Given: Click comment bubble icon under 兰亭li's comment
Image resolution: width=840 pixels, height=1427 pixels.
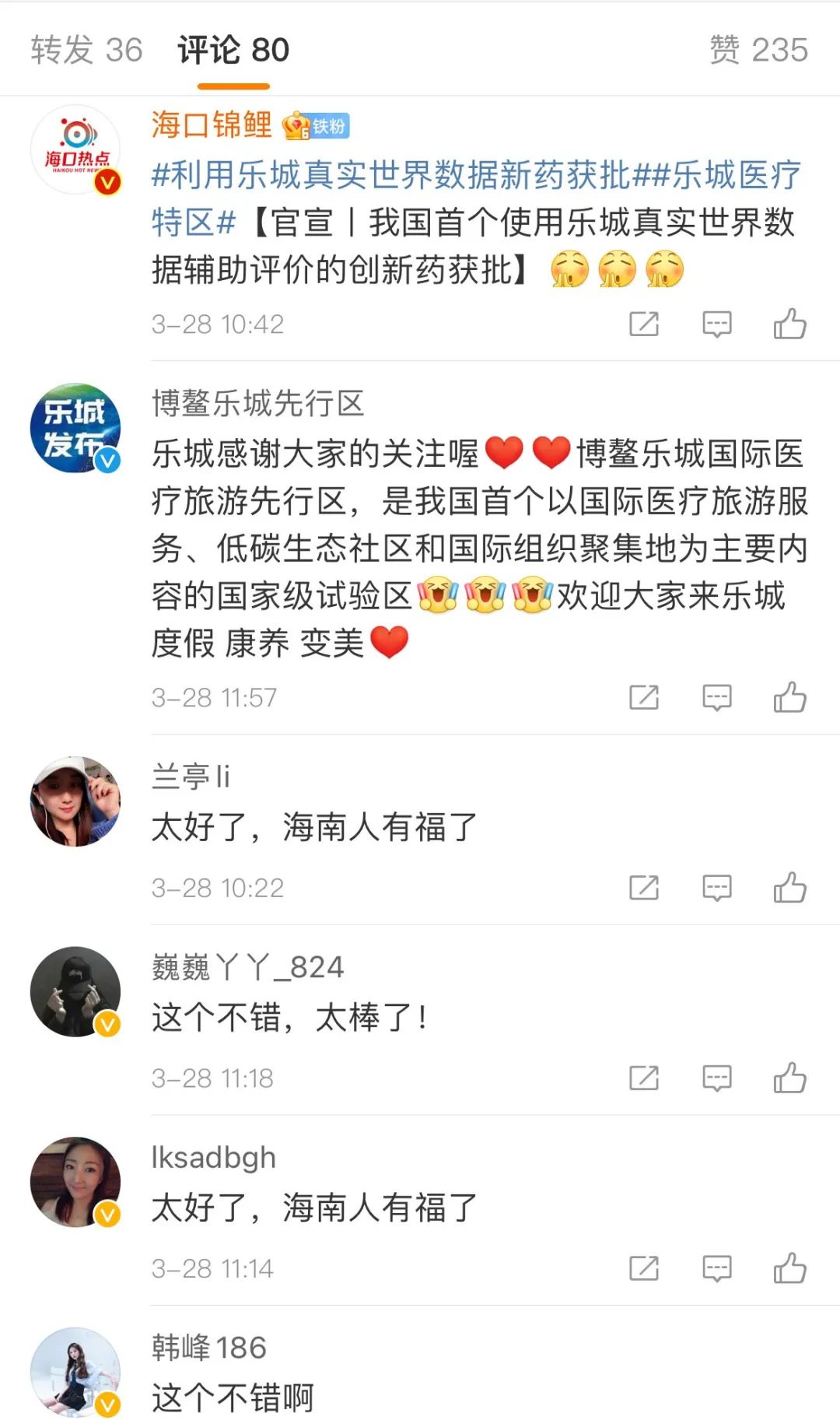Looking at the screenshot, I should (x=717, y=886).
